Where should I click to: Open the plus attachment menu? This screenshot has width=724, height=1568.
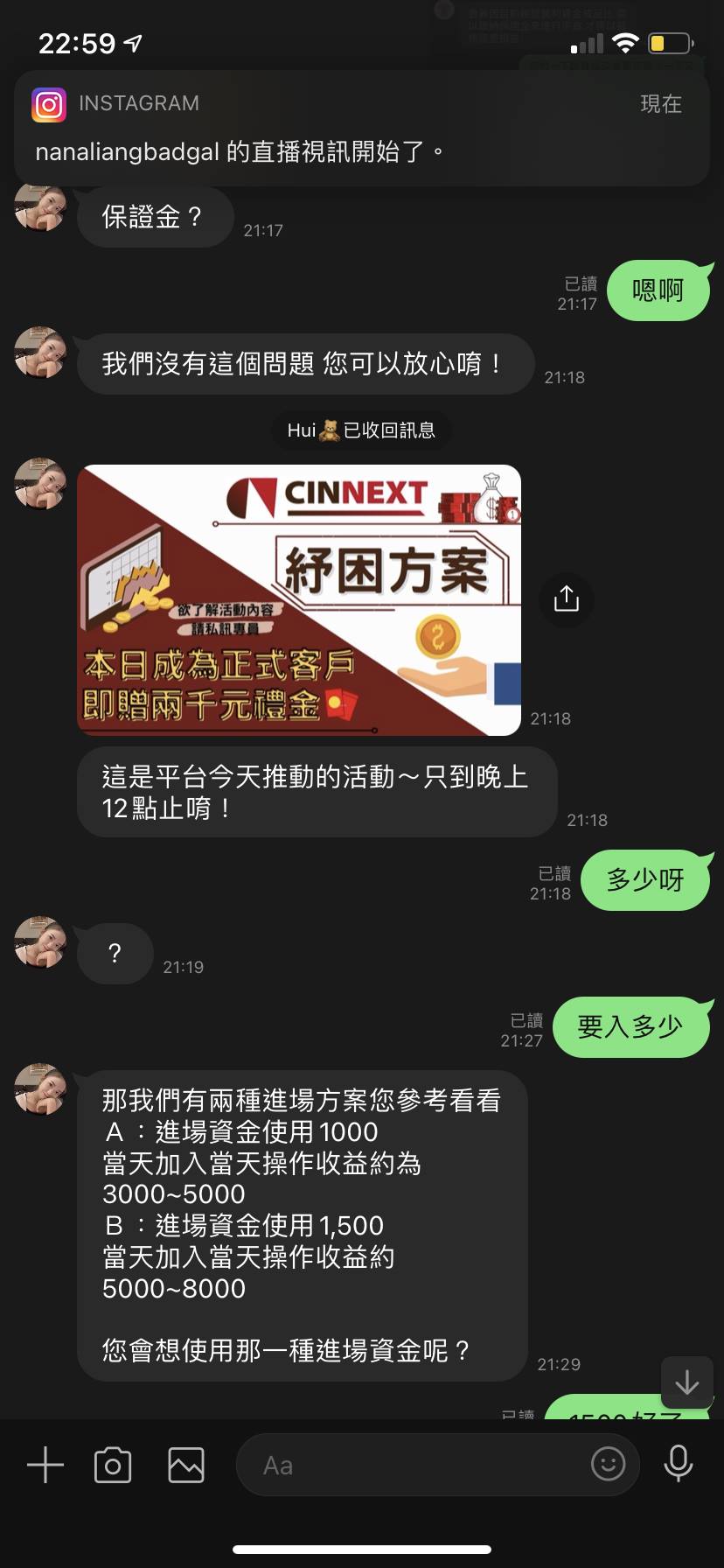(x=45, y=1465)
